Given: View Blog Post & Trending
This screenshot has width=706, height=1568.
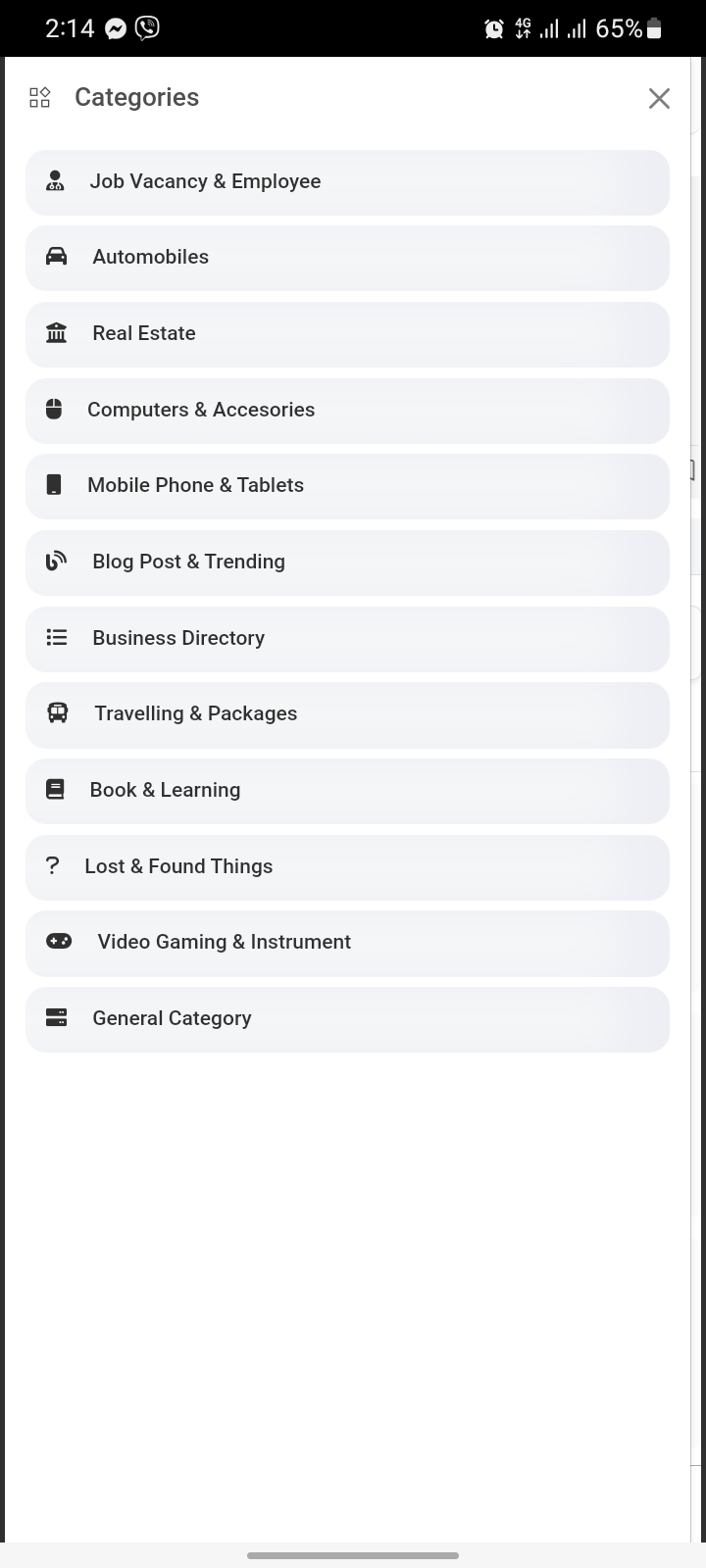Looking at the screenshot, I should pos(347,563).
